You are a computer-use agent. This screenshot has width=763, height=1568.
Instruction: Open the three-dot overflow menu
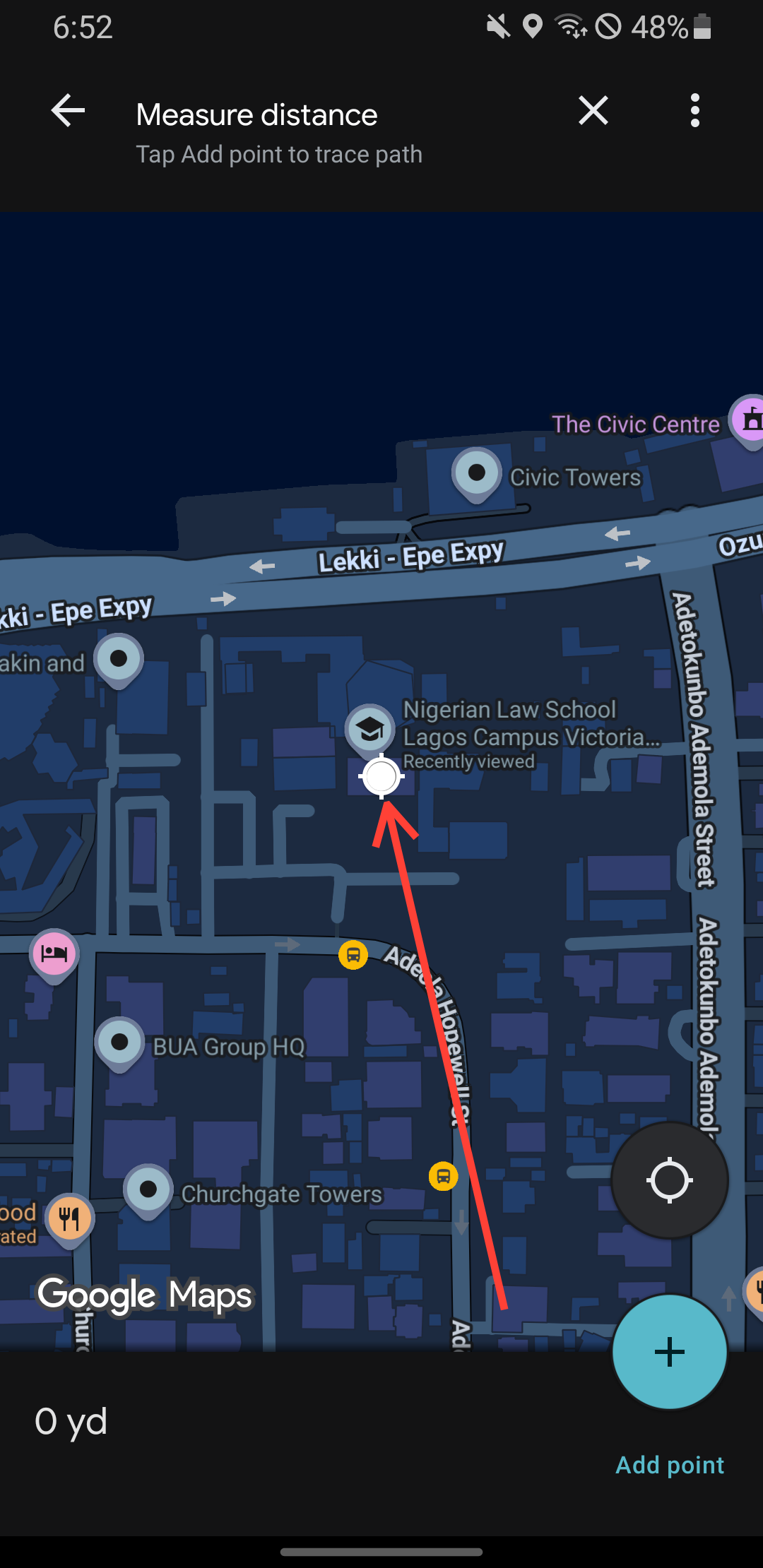pos(695,111)
